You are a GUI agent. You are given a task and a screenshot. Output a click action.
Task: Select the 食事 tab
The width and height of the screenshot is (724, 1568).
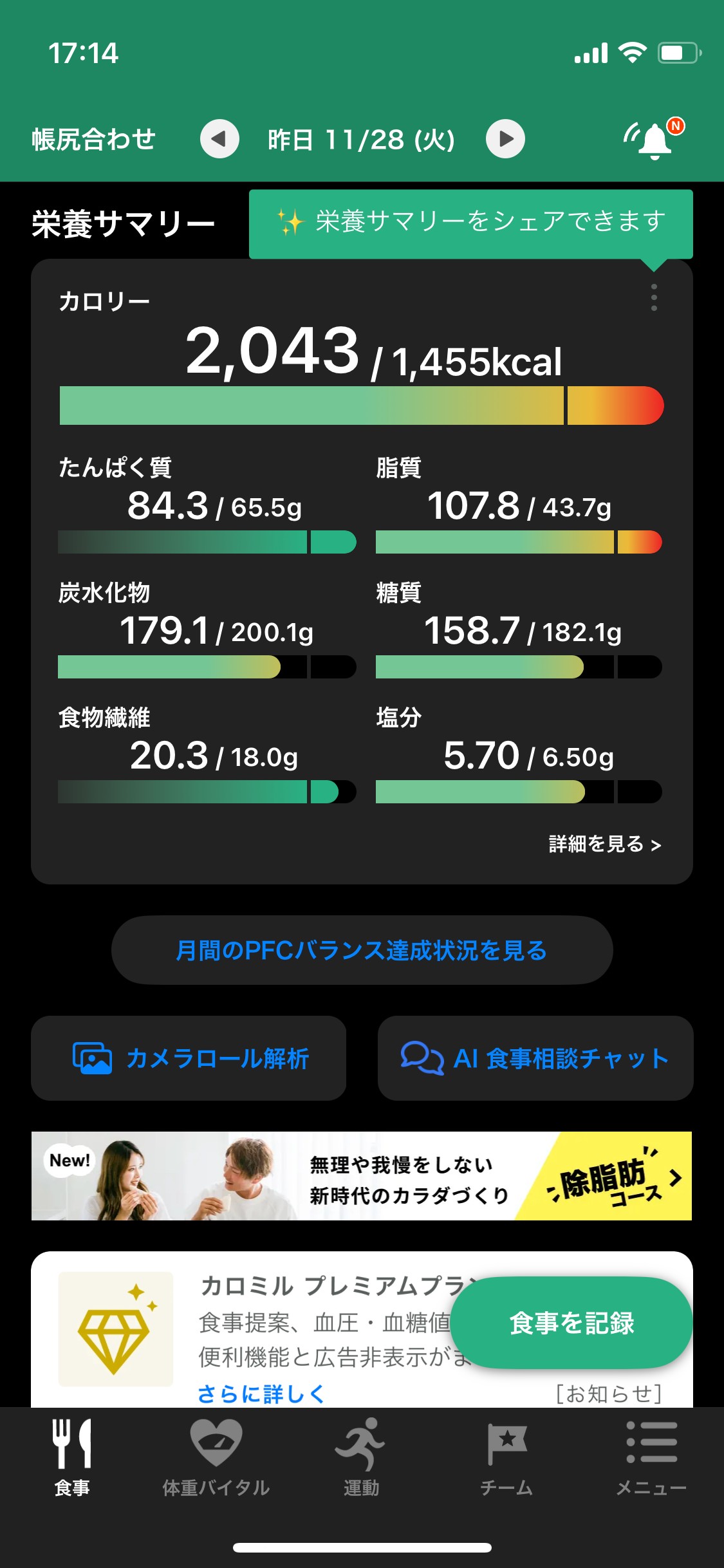(x=72, y=1459)
